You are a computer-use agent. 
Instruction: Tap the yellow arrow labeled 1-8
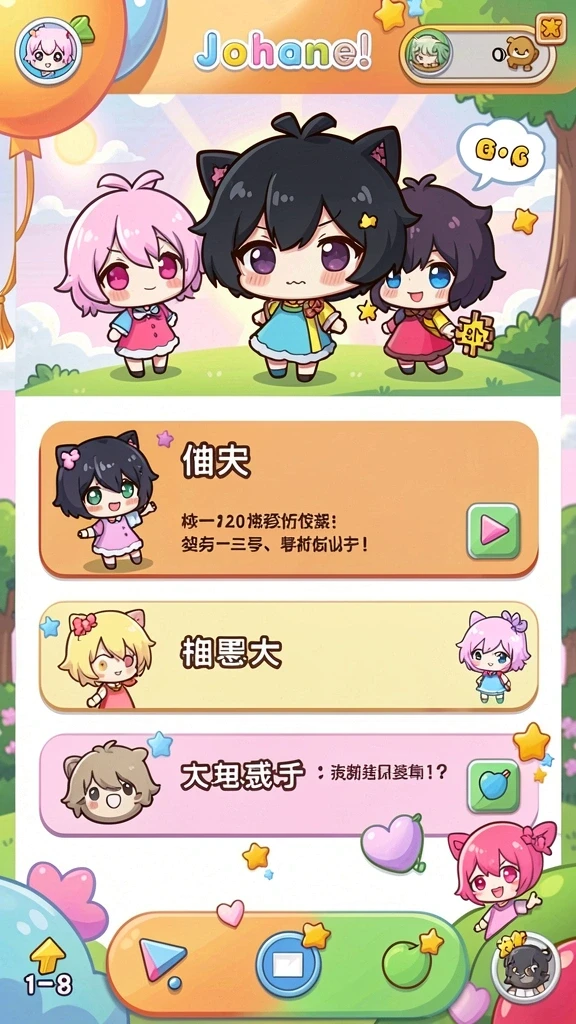tap(48, 967)
